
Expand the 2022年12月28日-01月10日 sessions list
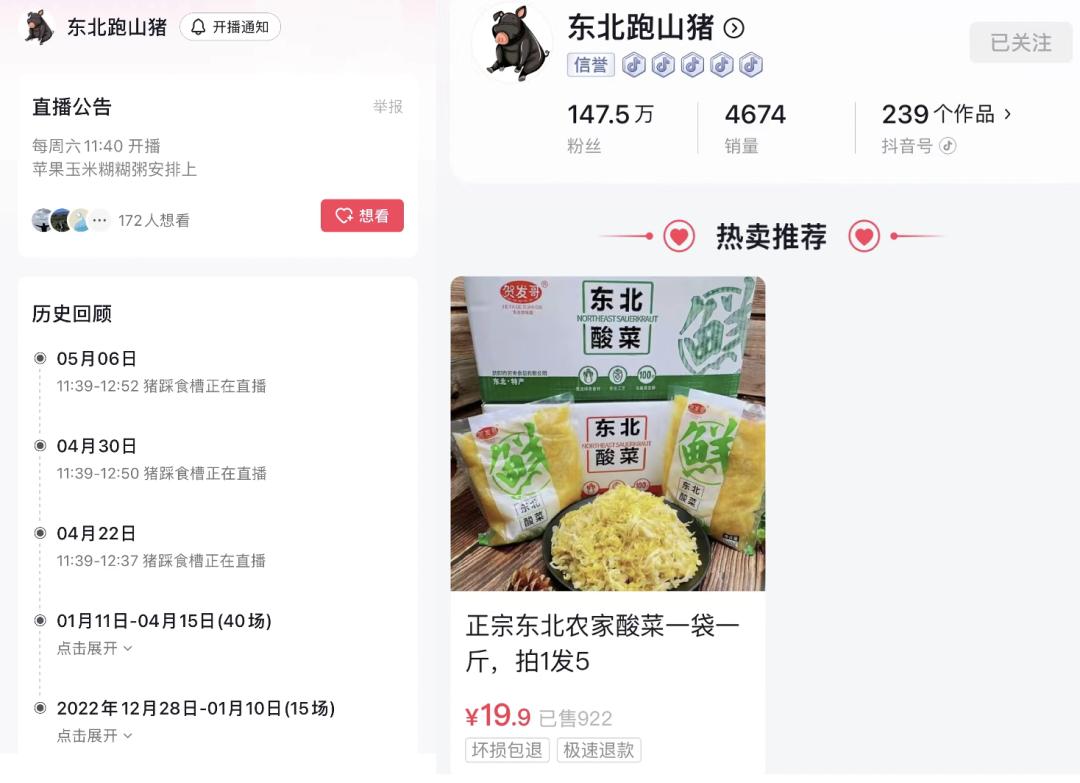coord(94,735)
